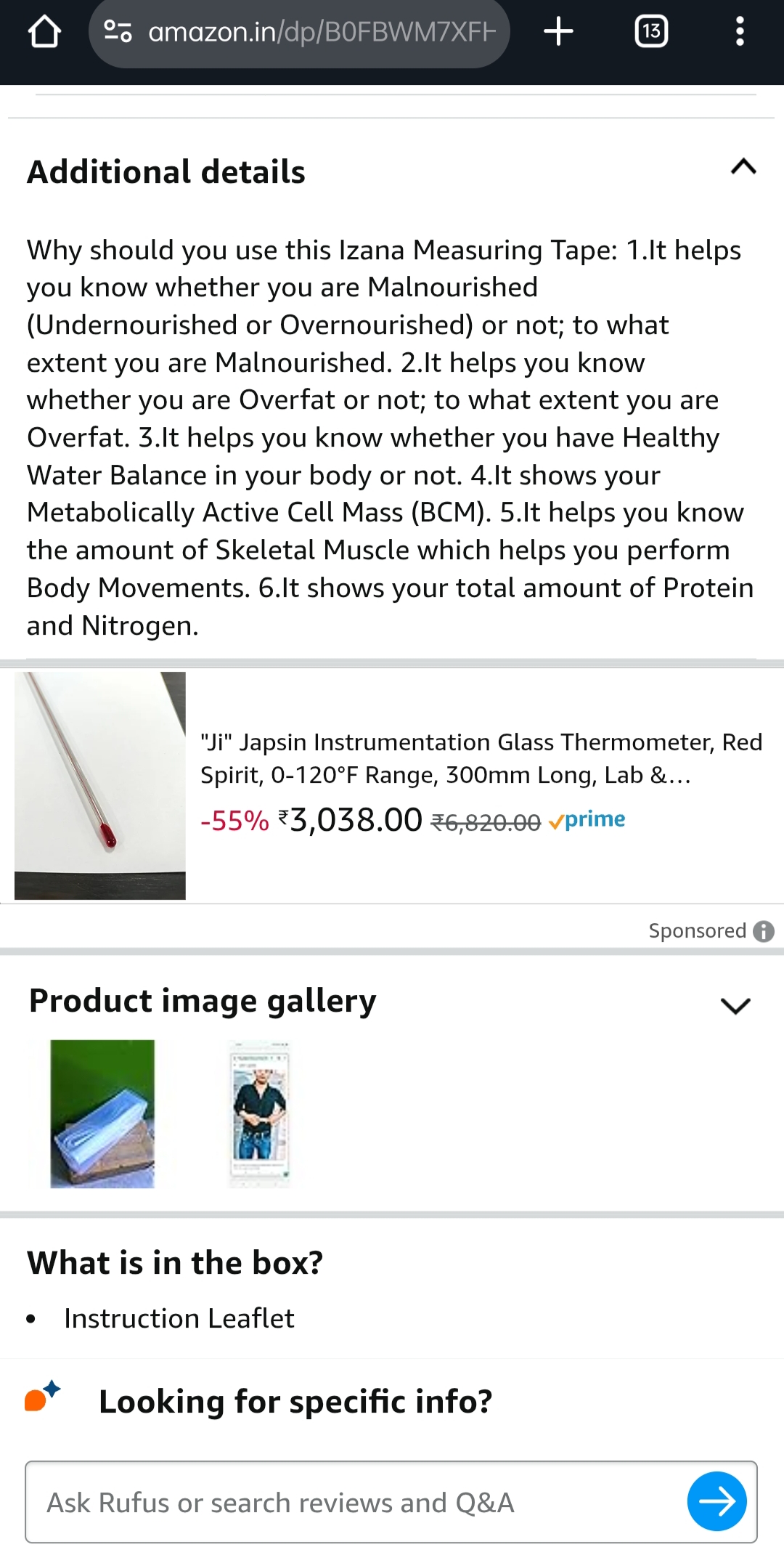
Task: Go to the browser home page
Action: coord(44,32)
